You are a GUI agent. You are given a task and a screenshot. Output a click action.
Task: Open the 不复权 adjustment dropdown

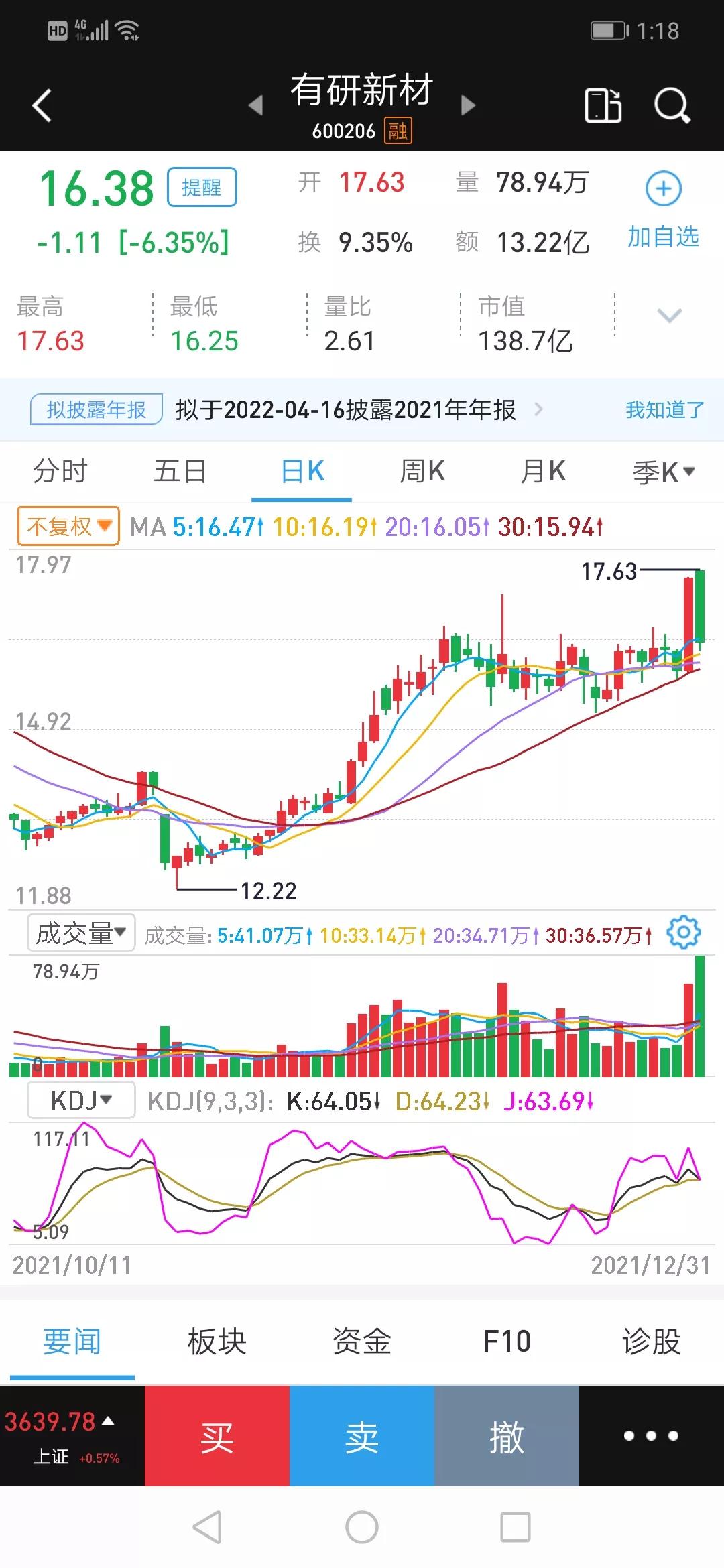coord(67,527)
